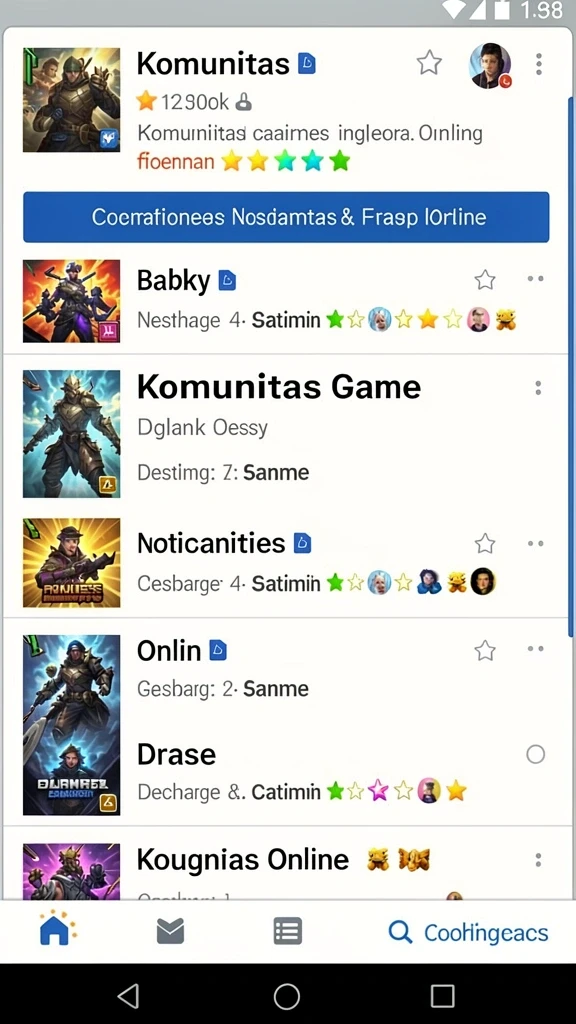Open the overflow menu for Komunitas Game
The width and height of the screenshot is (576, 1024).
538,388
